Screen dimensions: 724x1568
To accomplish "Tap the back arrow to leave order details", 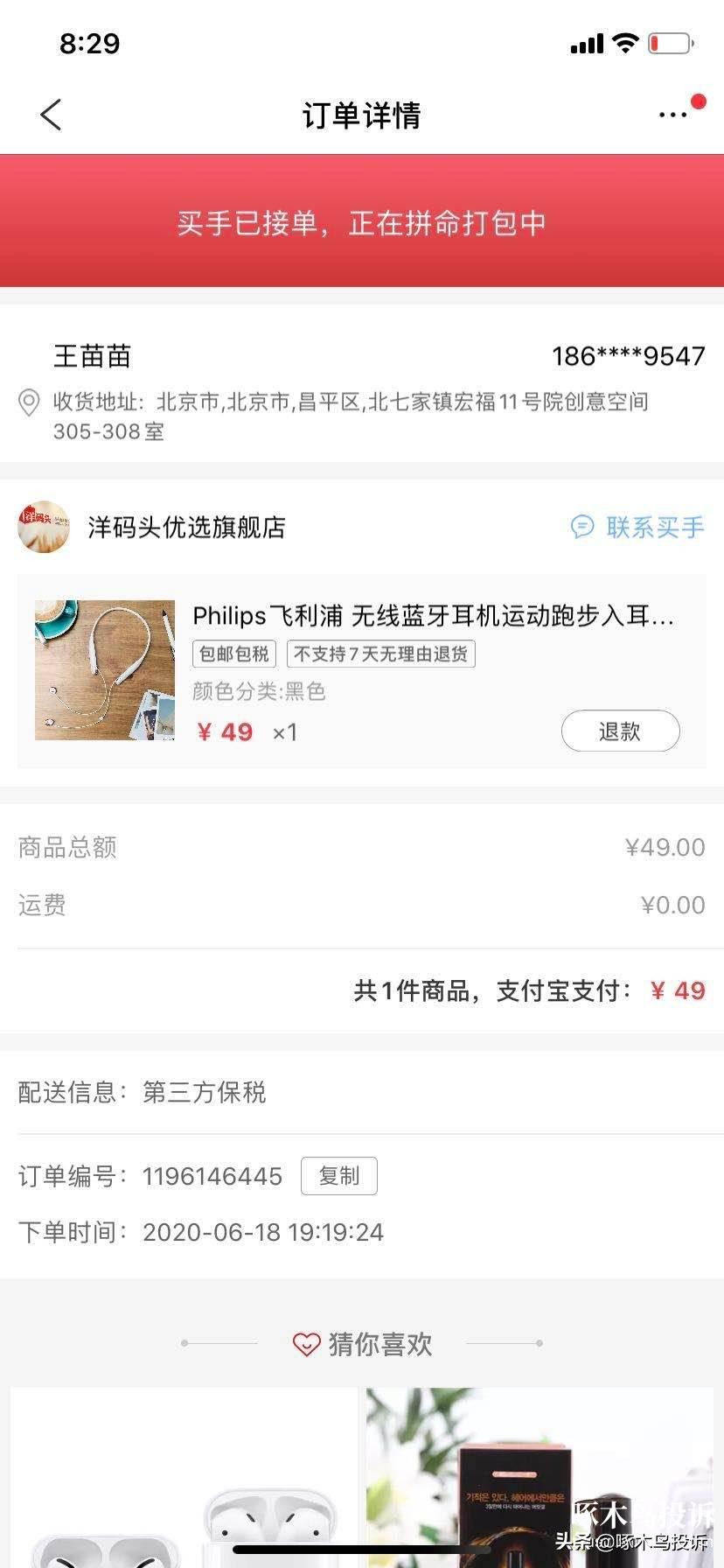I will 50,114.
